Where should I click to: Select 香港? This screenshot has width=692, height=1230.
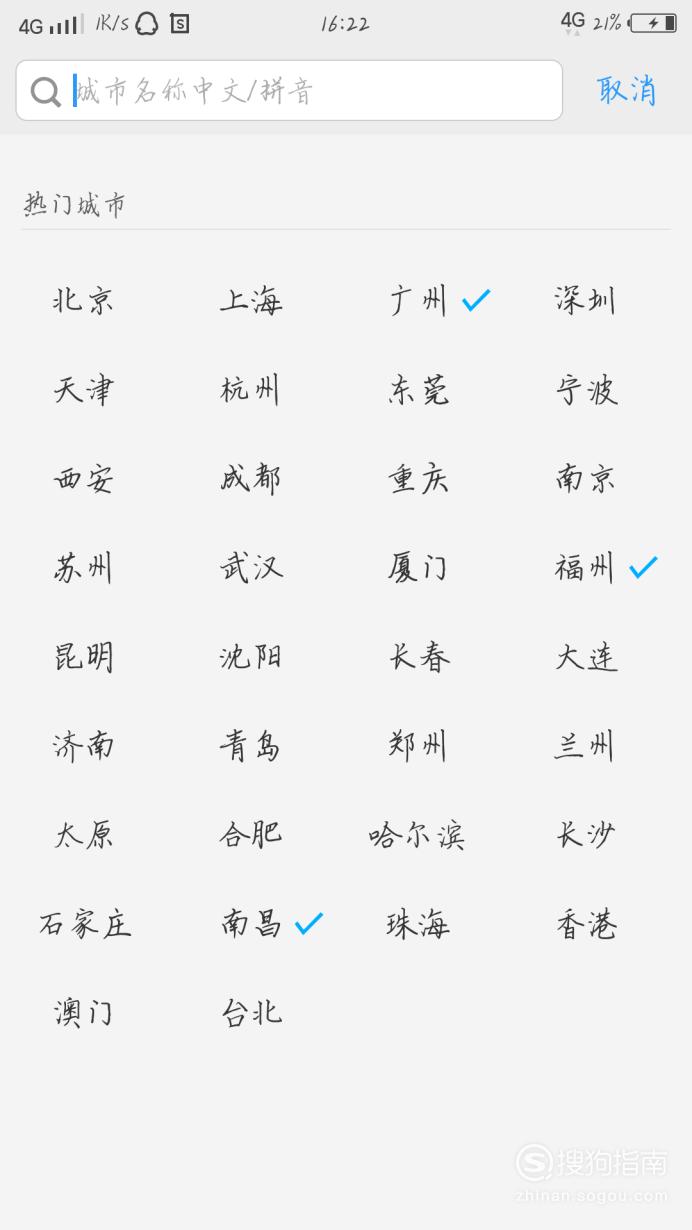click(586, 924)
